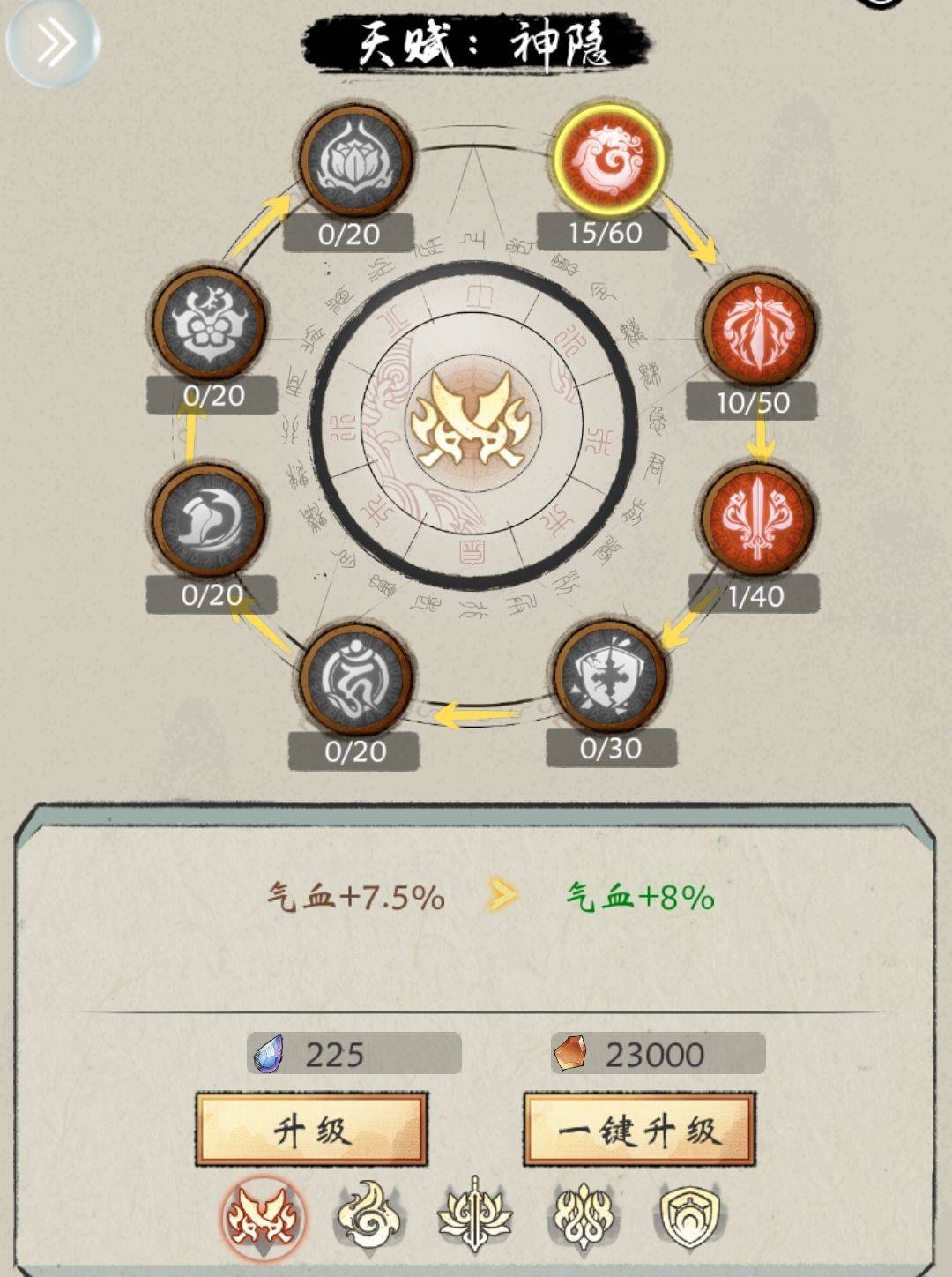Select the talent node showing 10/50
The width and height of the screenshot is (952, 1277).
click(758, 329)
